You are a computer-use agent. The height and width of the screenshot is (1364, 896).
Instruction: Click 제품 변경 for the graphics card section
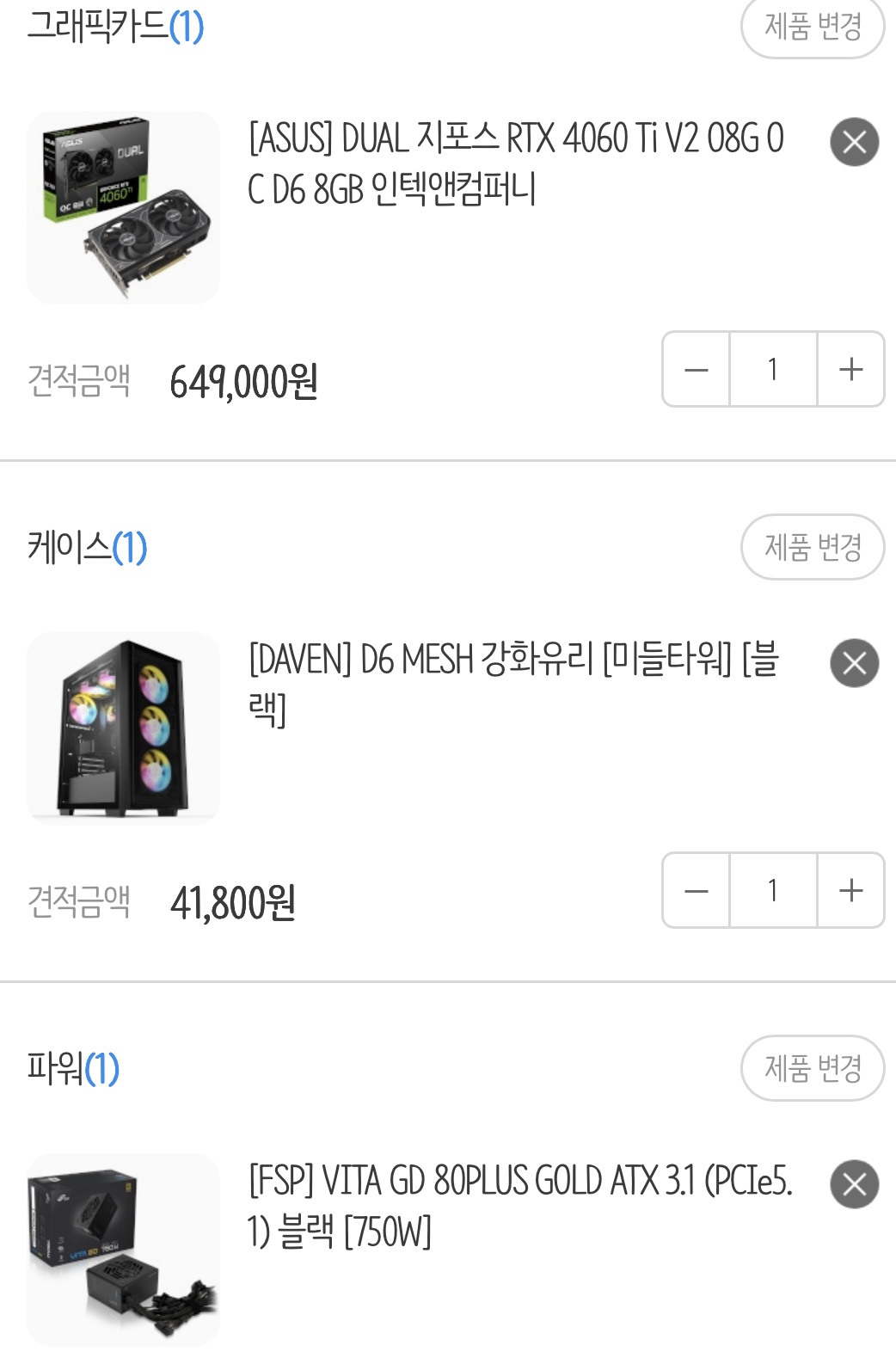(x=812, y=28)
